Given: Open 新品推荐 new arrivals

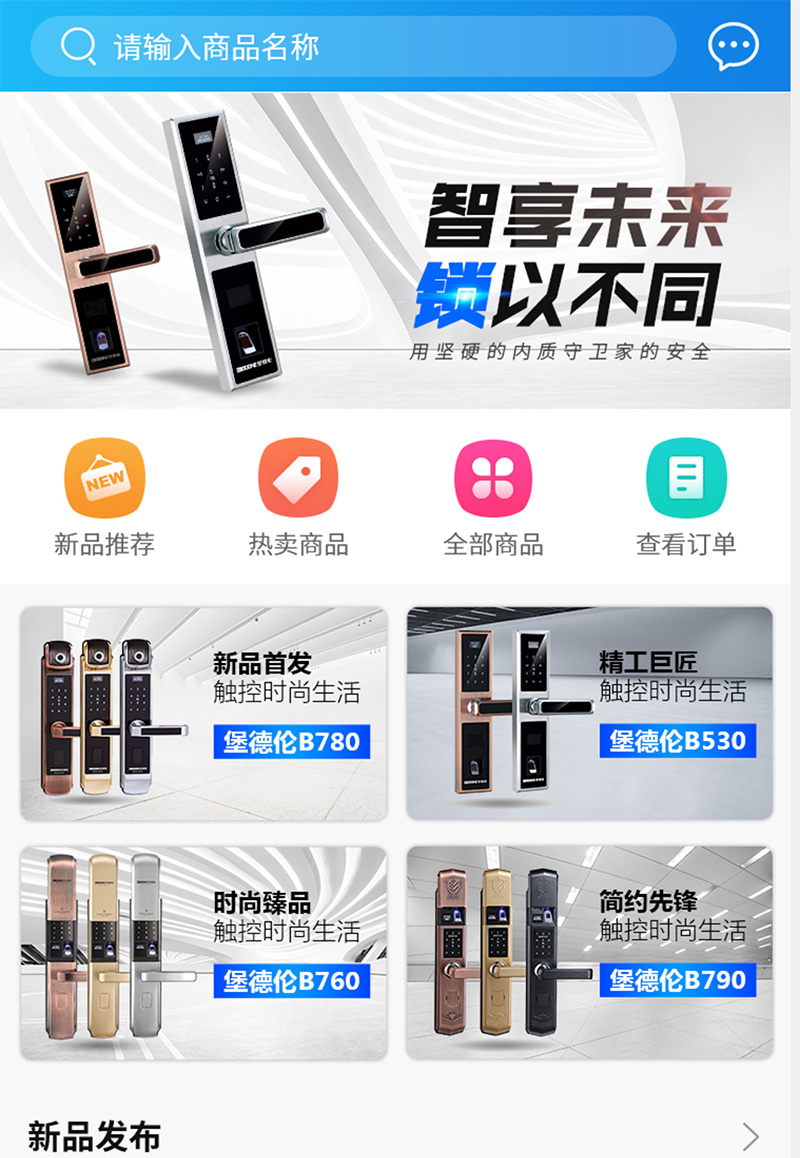Looking at the screenshot, I should (104, 497).
